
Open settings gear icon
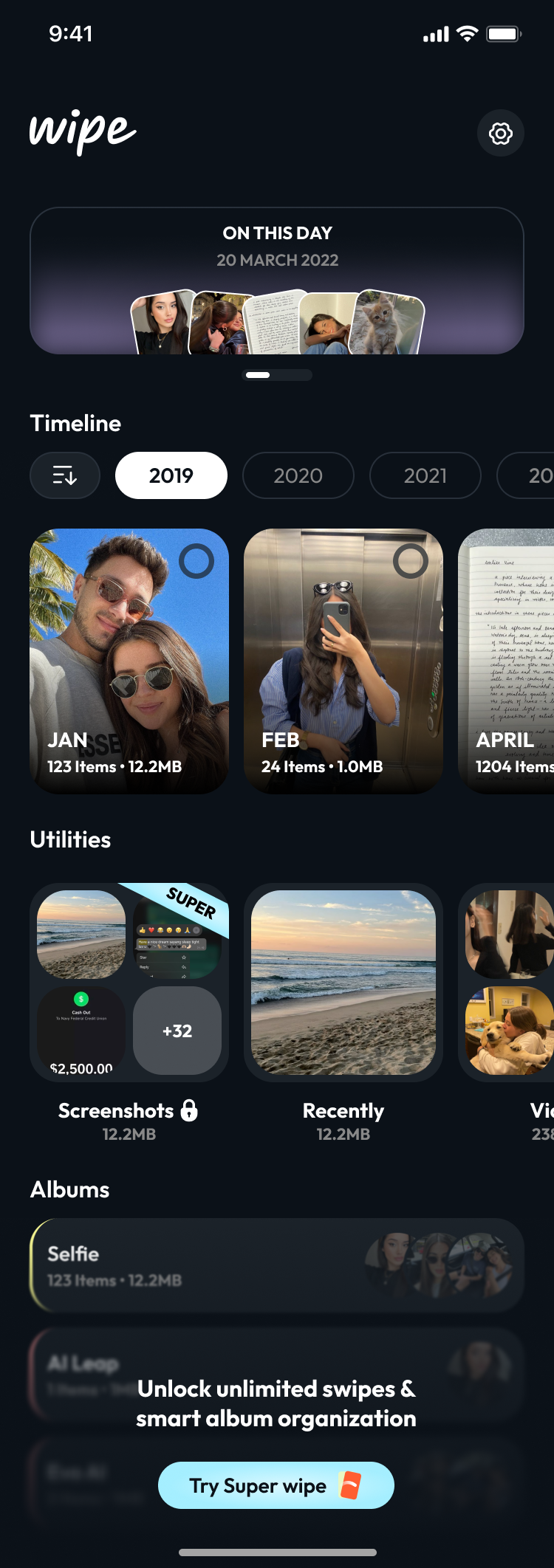pos(501,134)
